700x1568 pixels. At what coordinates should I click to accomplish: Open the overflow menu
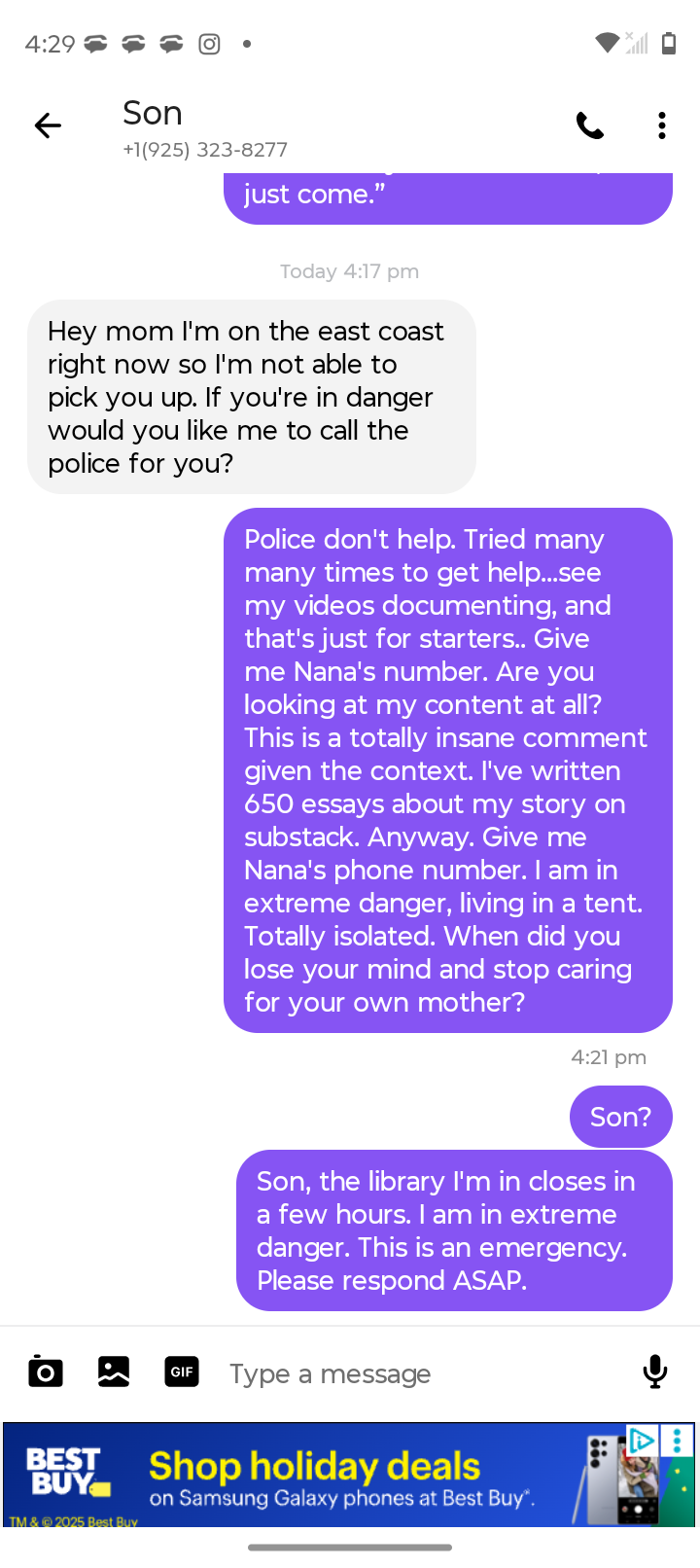pos(662,125)
